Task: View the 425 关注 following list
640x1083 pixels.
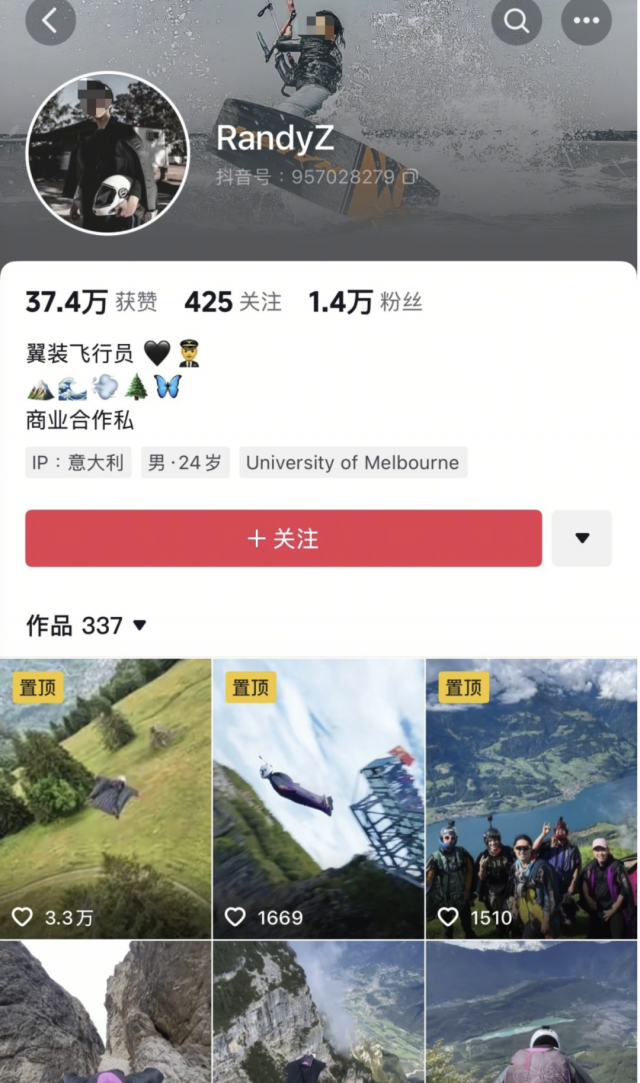Action: pos(232,302)
